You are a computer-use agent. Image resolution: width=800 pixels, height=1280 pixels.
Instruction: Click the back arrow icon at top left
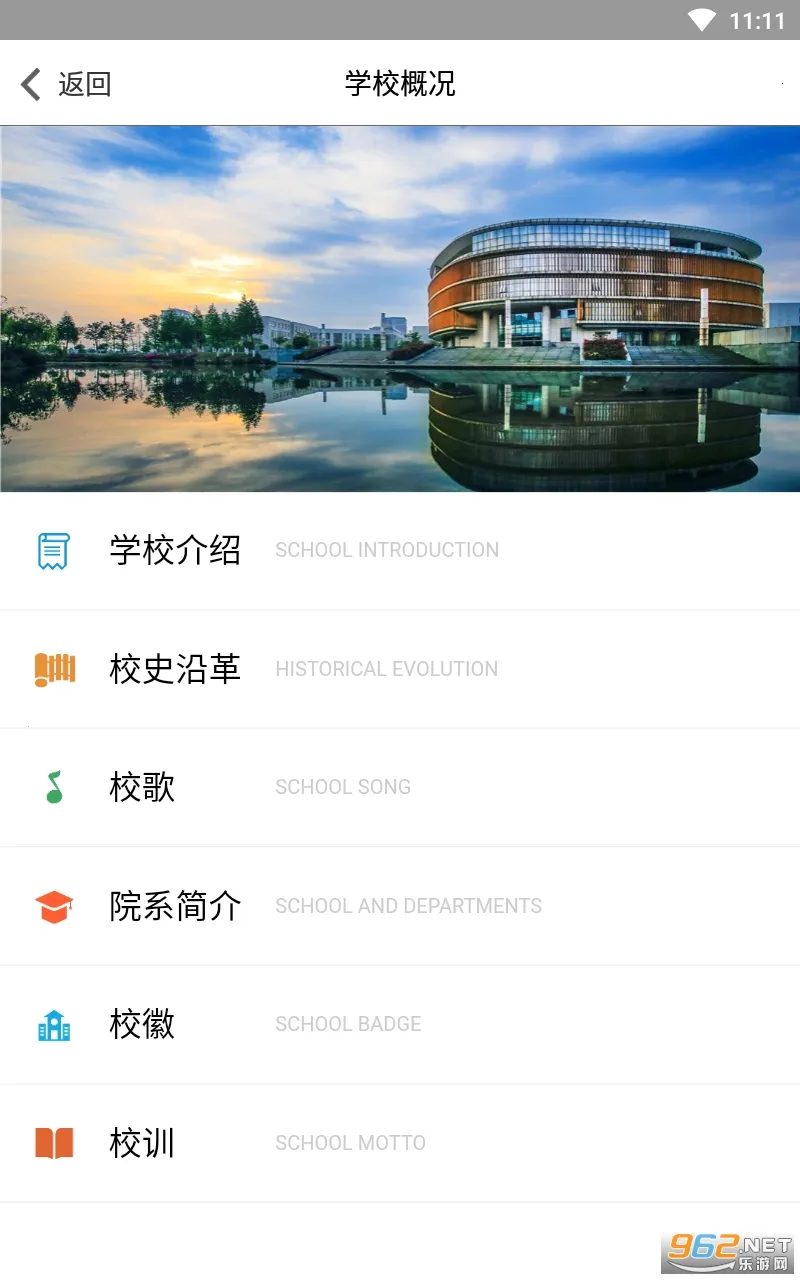pyautogui.click(x=30, y=84)
